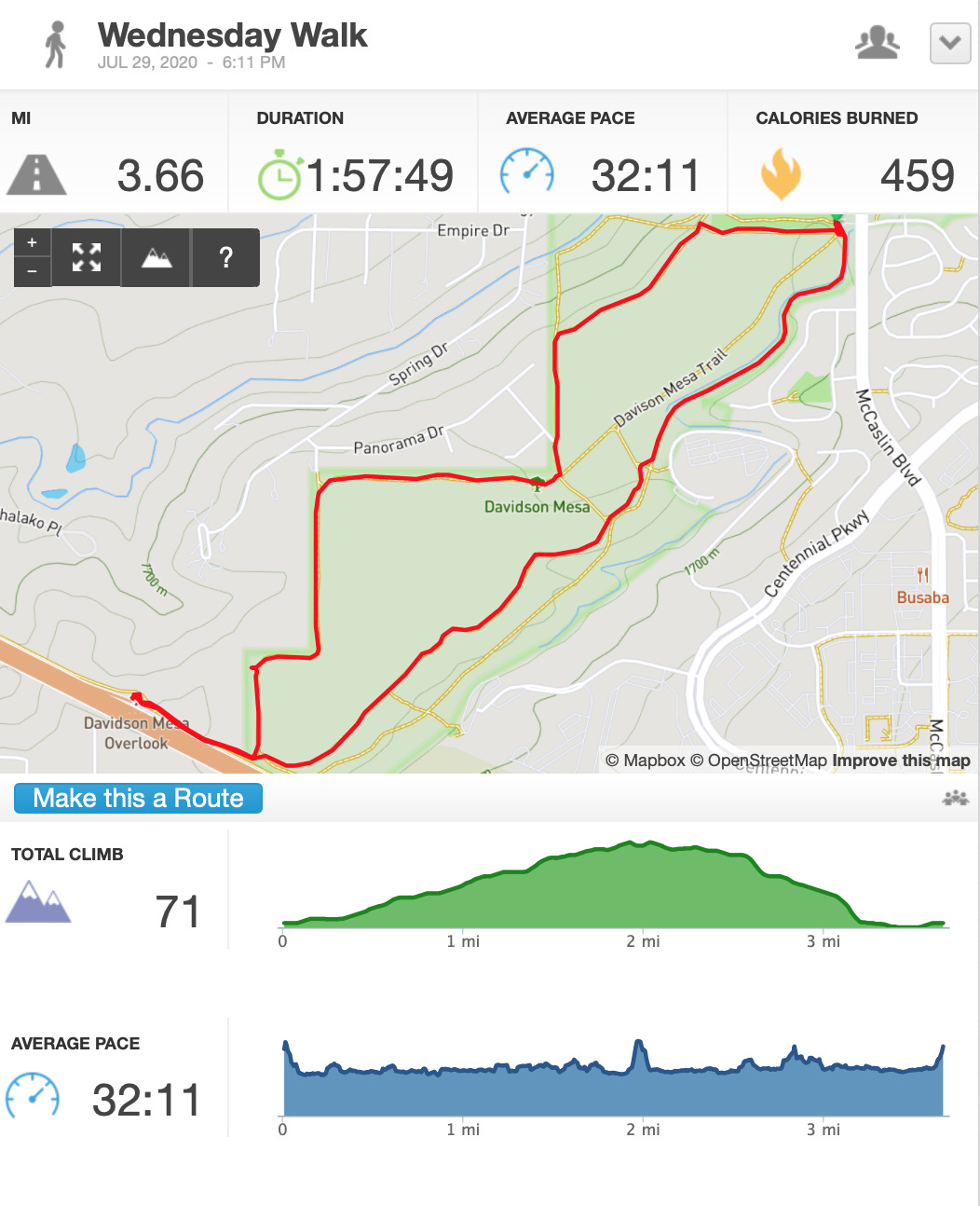Open the map help question mark
Viewport: 980px width, 1206px height.
tap(225, 257)
